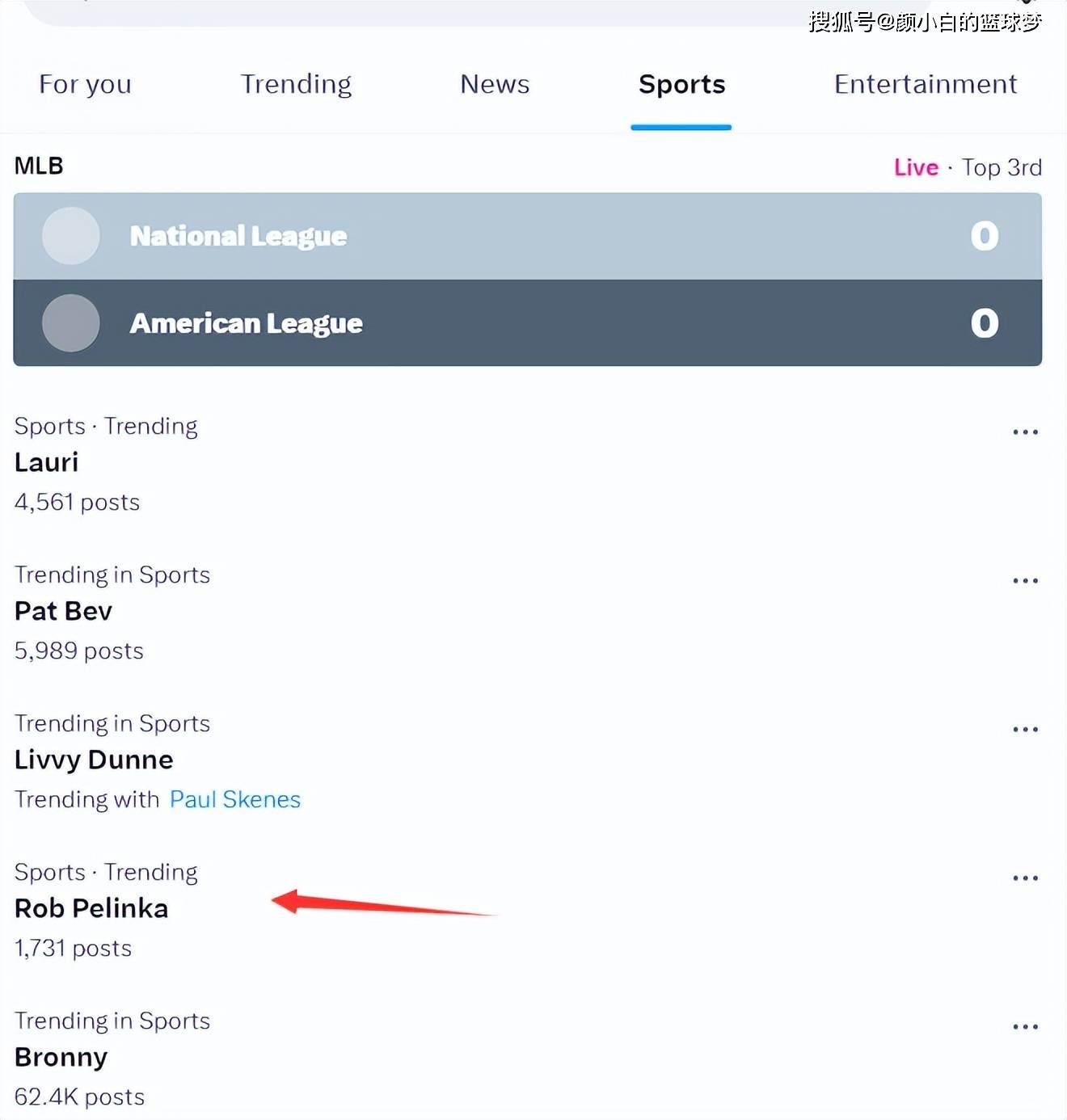Open more options for Rob Pelinka
Screen dimensions: 1067x1120
(x=1025, y=878)
